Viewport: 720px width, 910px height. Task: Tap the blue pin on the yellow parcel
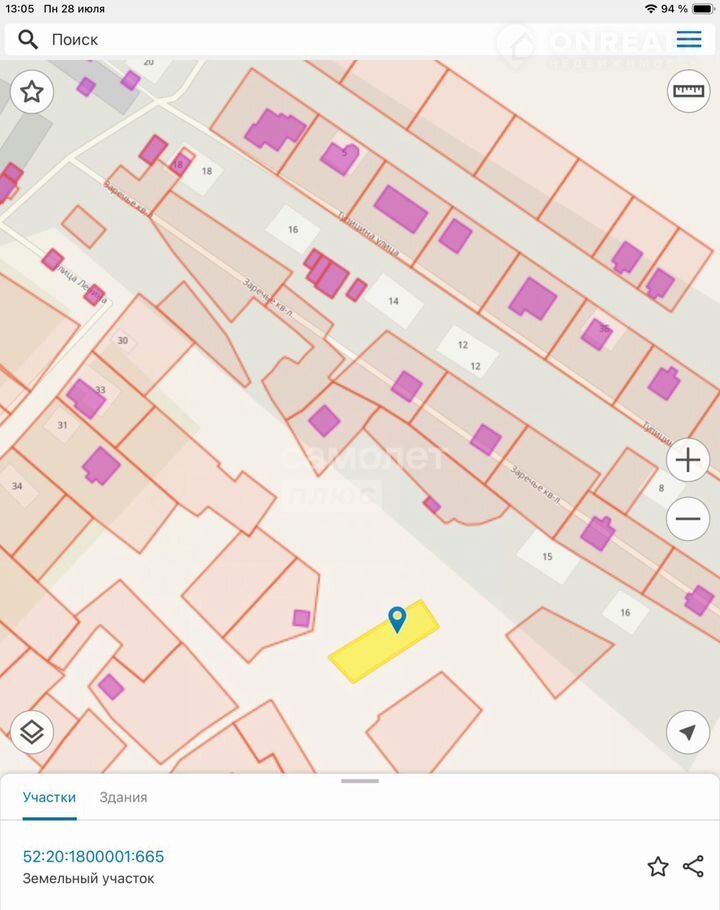397,619
